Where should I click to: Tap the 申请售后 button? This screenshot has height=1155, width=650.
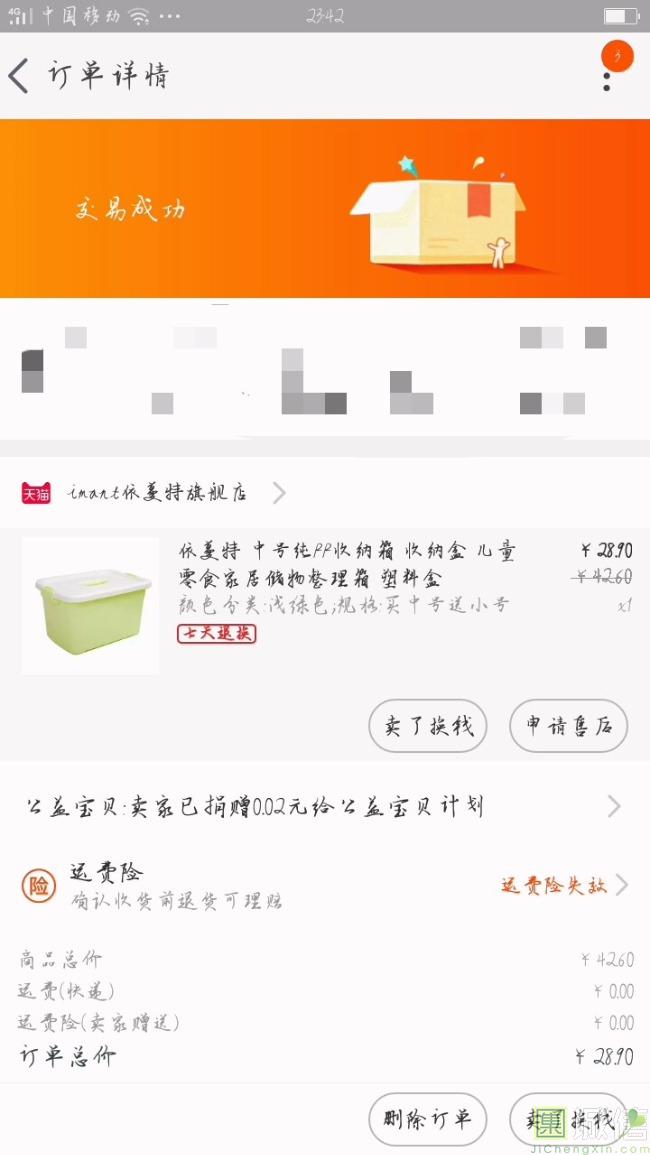tap(568, 726)
